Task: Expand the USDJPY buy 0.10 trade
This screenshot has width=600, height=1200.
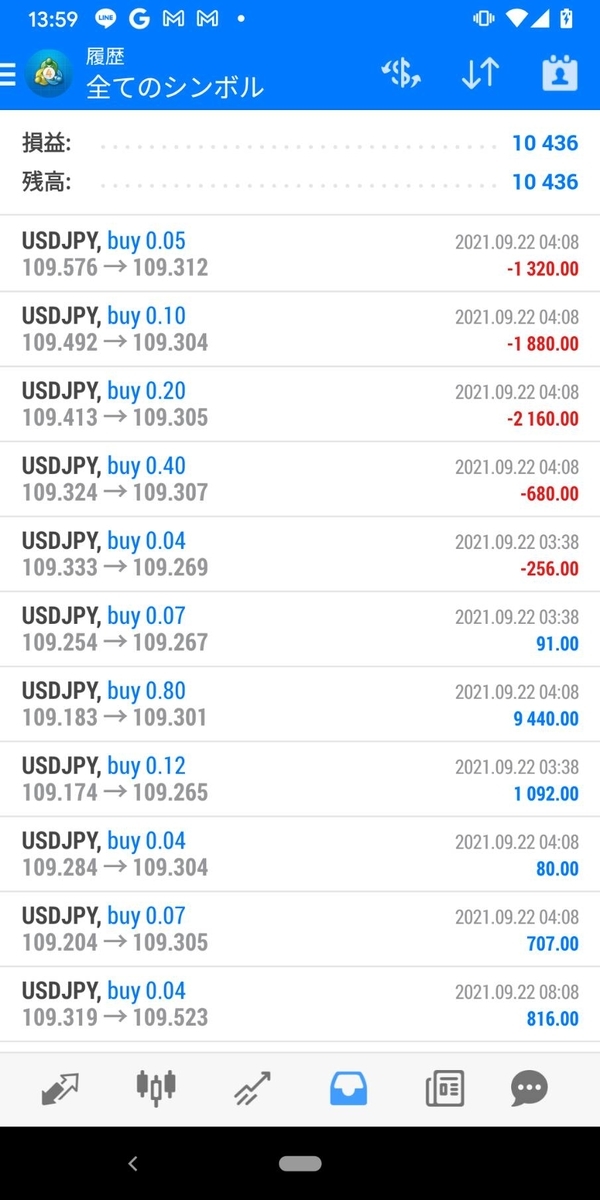Action: (300, 329)
